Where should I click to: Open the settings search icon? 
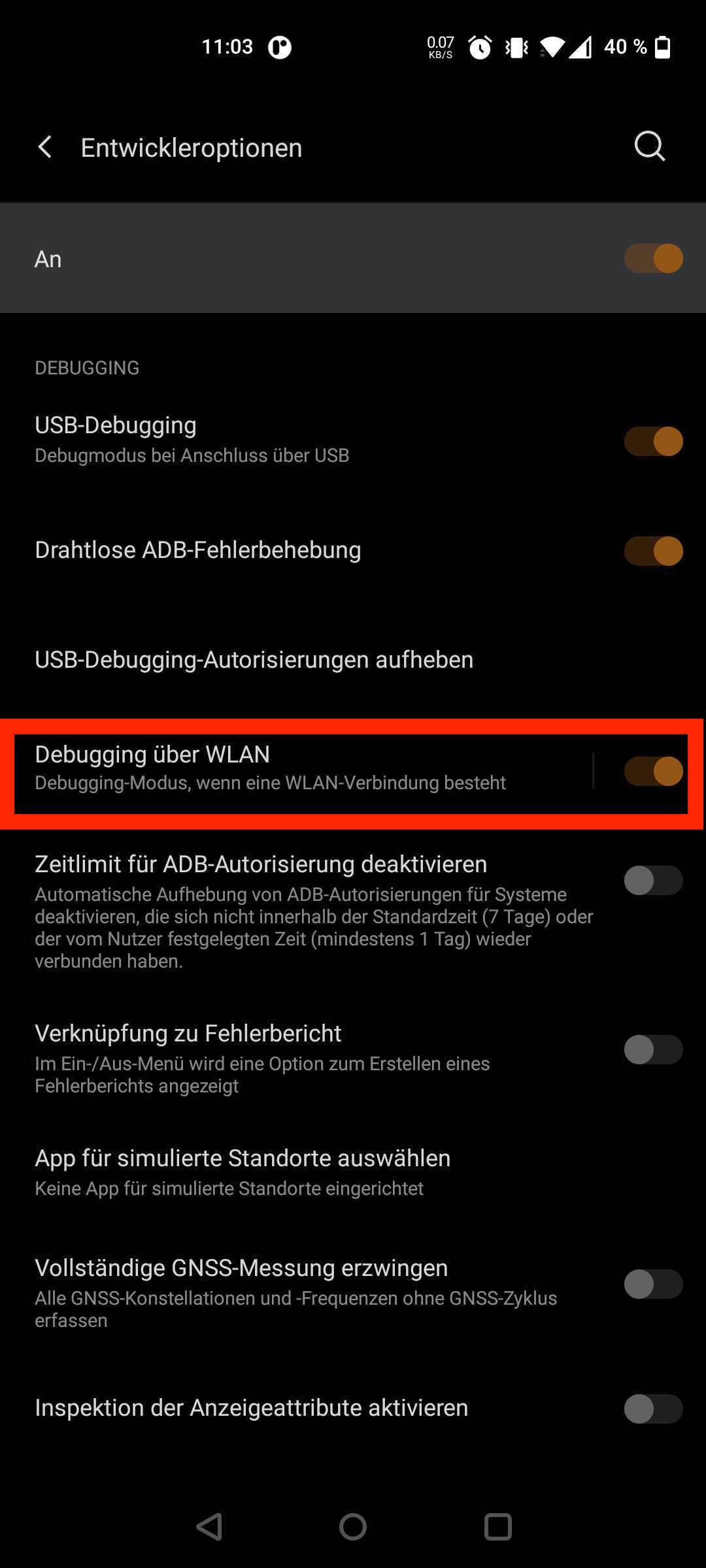pyautogui.click(x=649, y=146)
